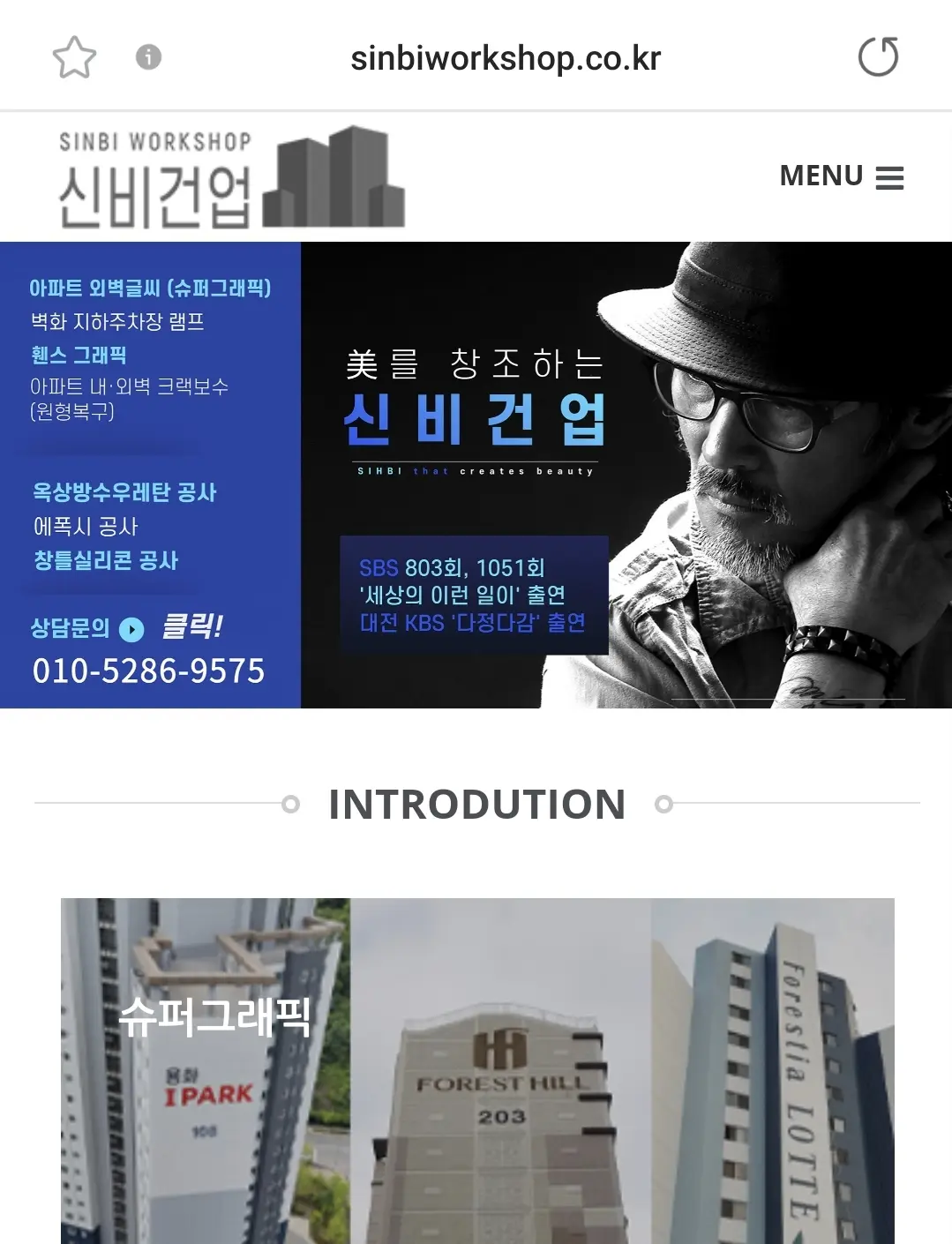Click the gray building graphic in the logo
Viewport: 952px width, 1244px height.
pyautogui.click(x=335, y=175)
